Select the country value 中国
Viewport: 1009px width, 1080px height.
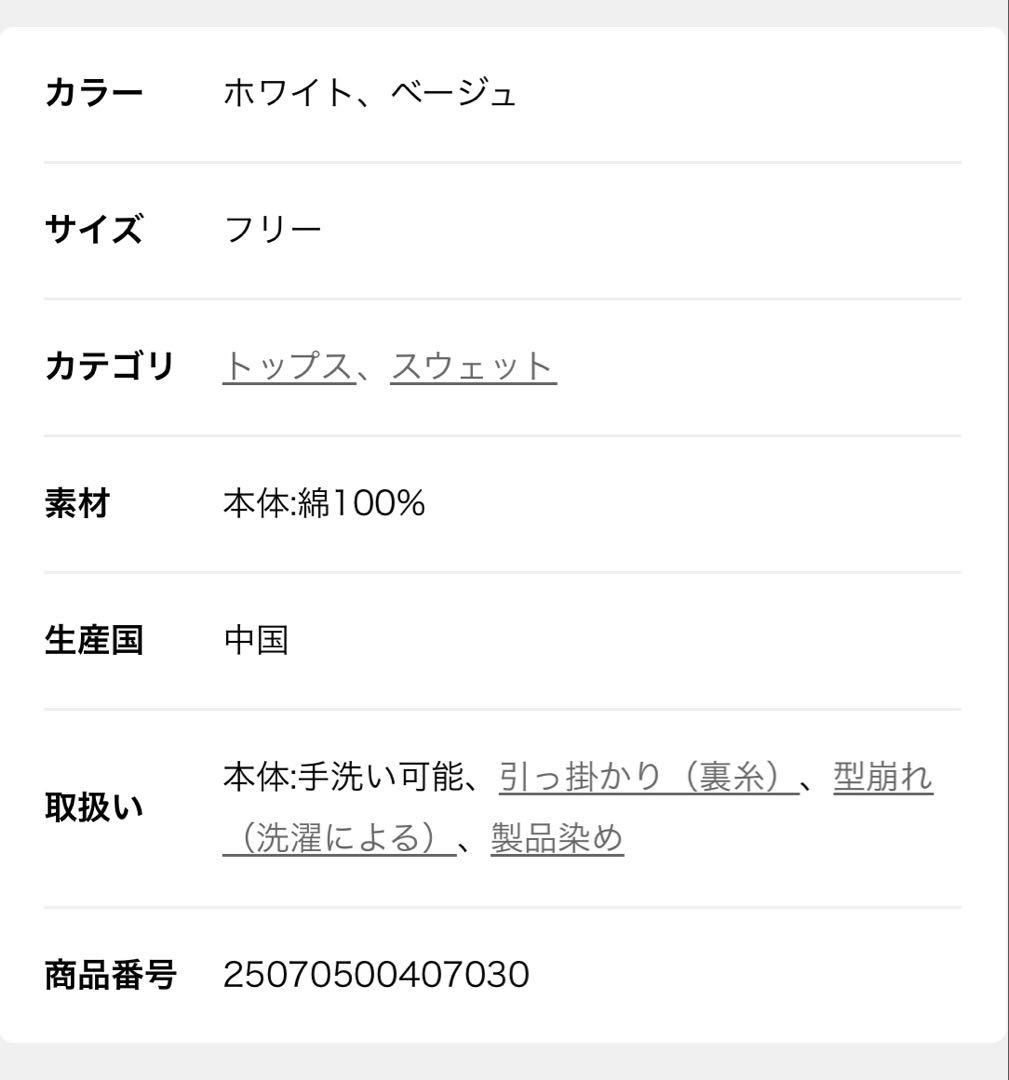tap(256, 640)
